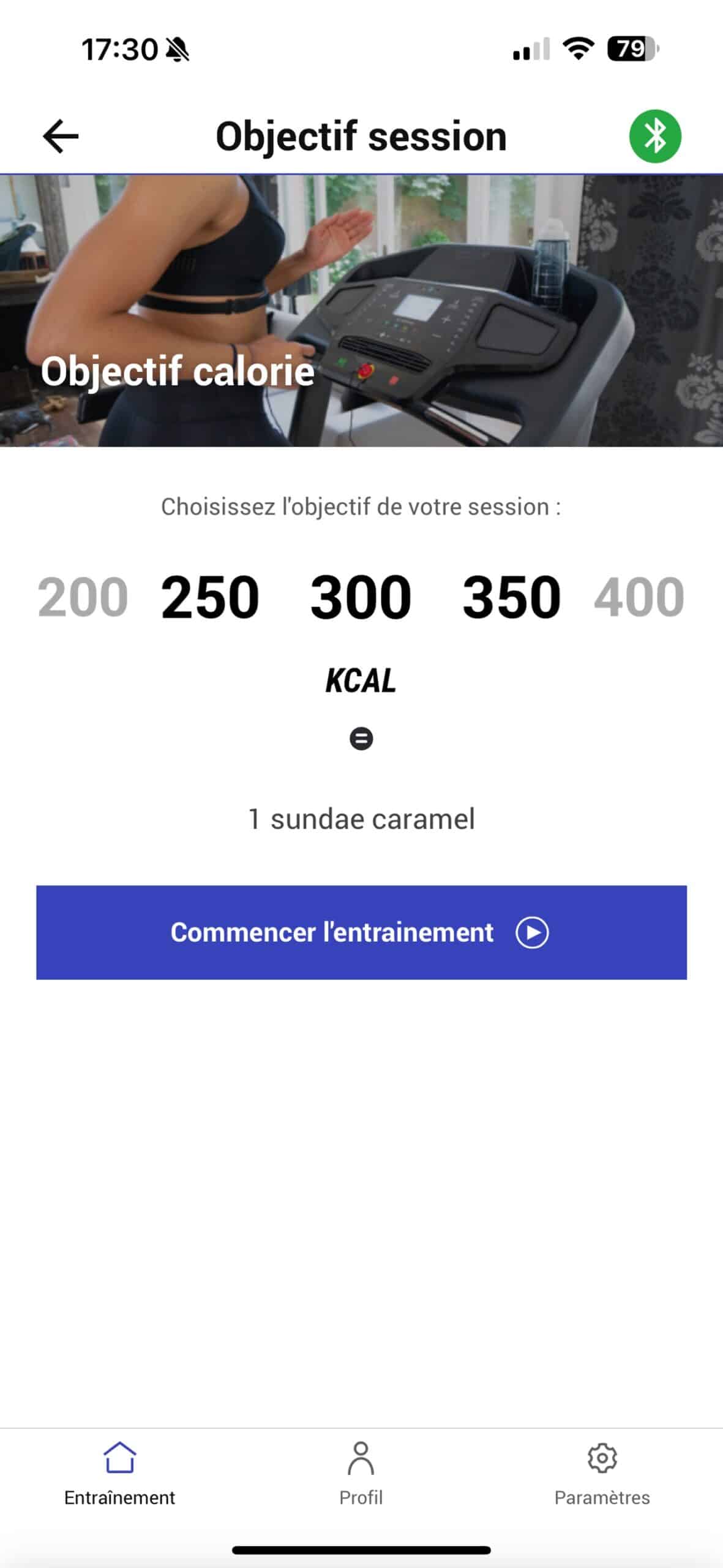The width and height of the screenshot is (723, 1568).
Task: Start training with Commencer l'entrainement
Action: tap(361, 932)
